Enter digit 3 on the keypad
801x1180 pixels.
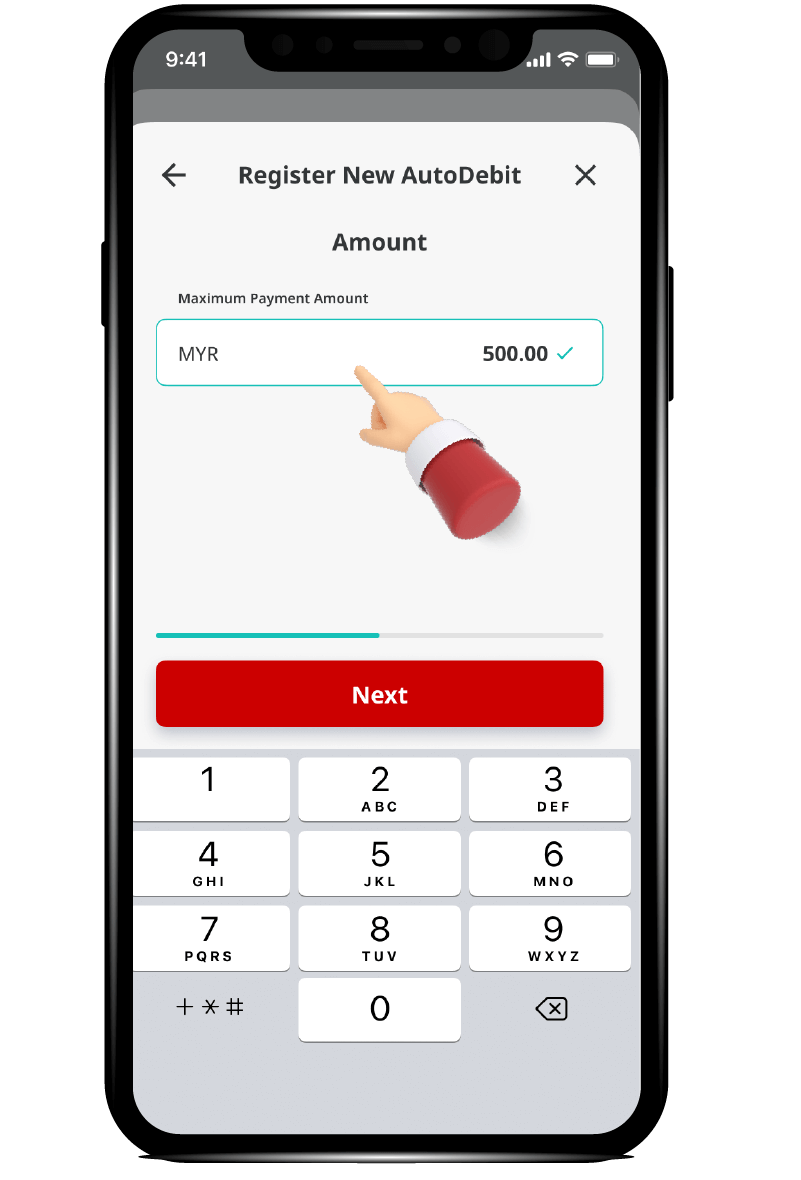[x=551, y=788]
